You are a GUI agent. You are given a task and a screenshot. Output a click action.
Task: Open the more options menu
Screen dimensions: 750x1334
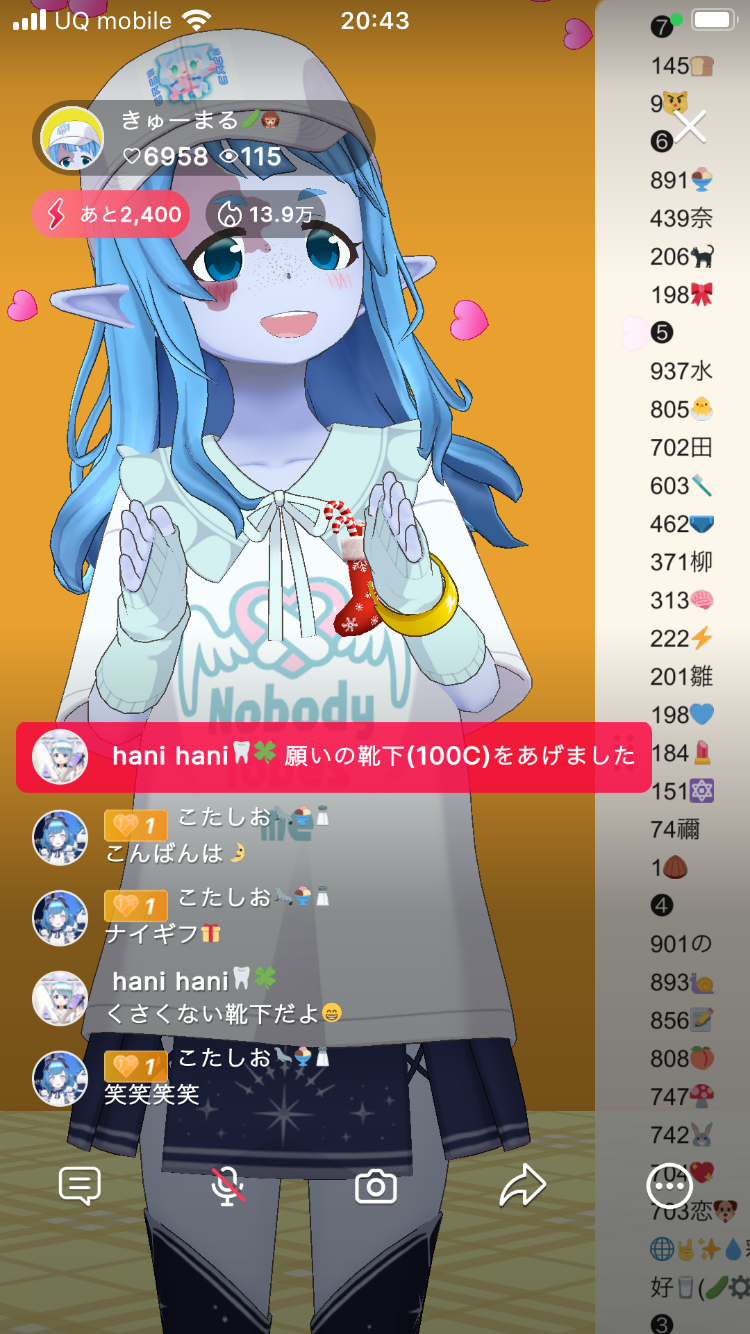click(x=669, y=1187)
